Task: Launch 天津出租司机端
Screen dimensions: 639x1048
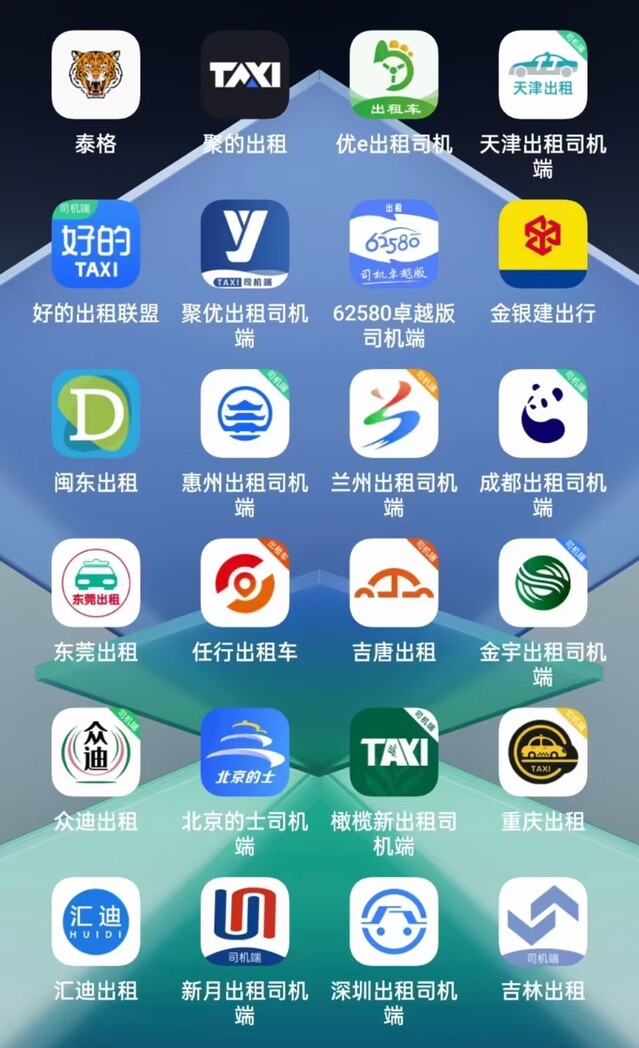Action: pyautogui.click(x=543, y=75)
